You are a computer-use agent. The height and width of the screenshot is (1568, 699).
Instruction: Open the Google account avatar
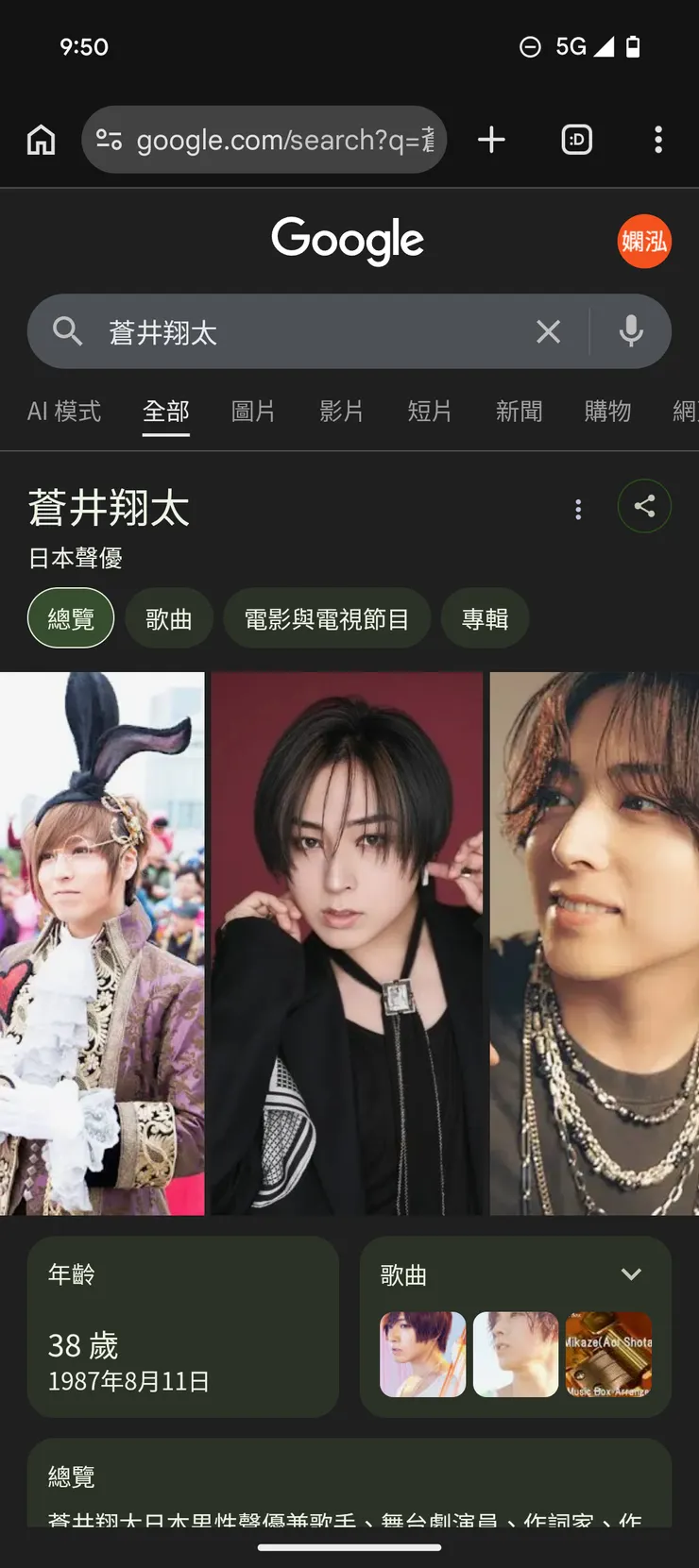(644, 242)
